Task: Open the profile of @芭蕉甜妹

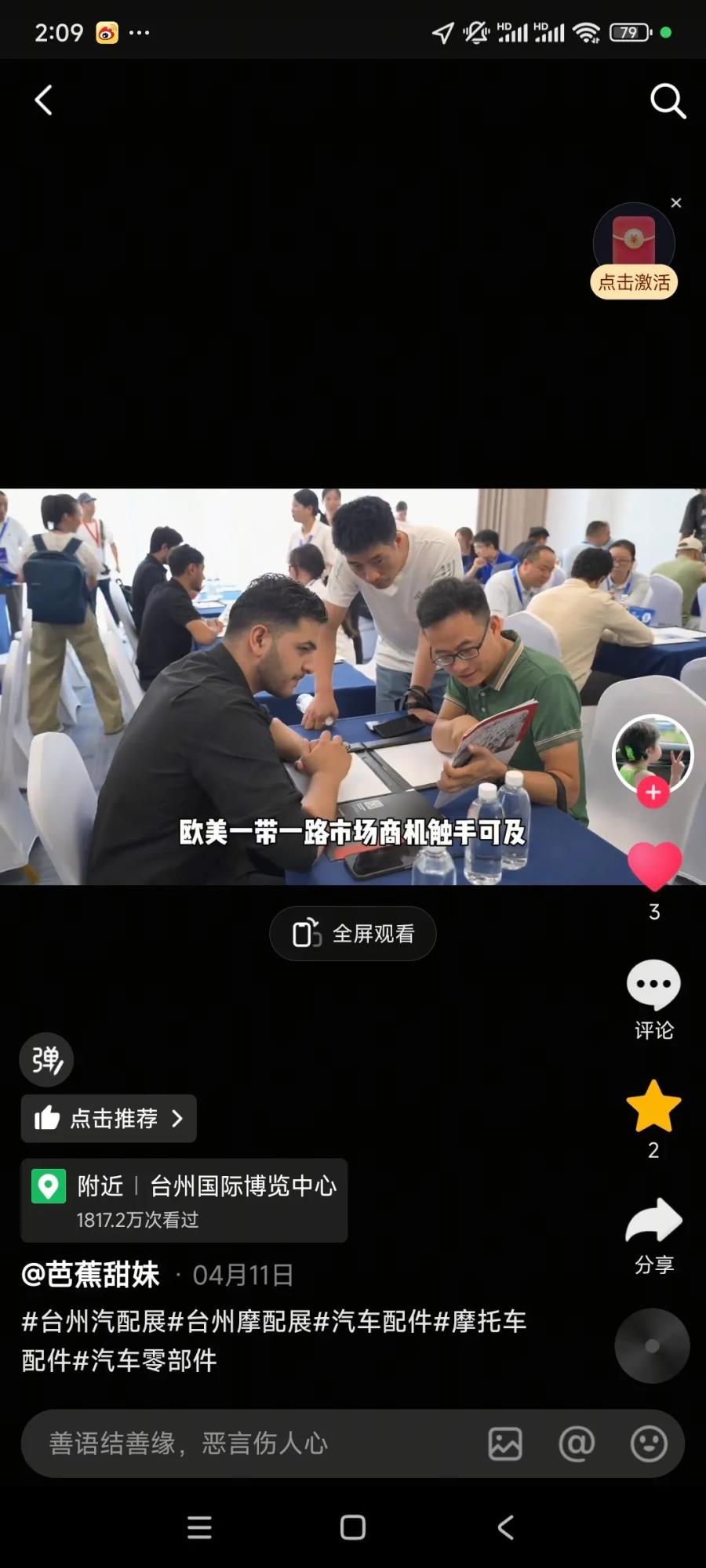Action: pyautogui.click(x=91, y=1275)
